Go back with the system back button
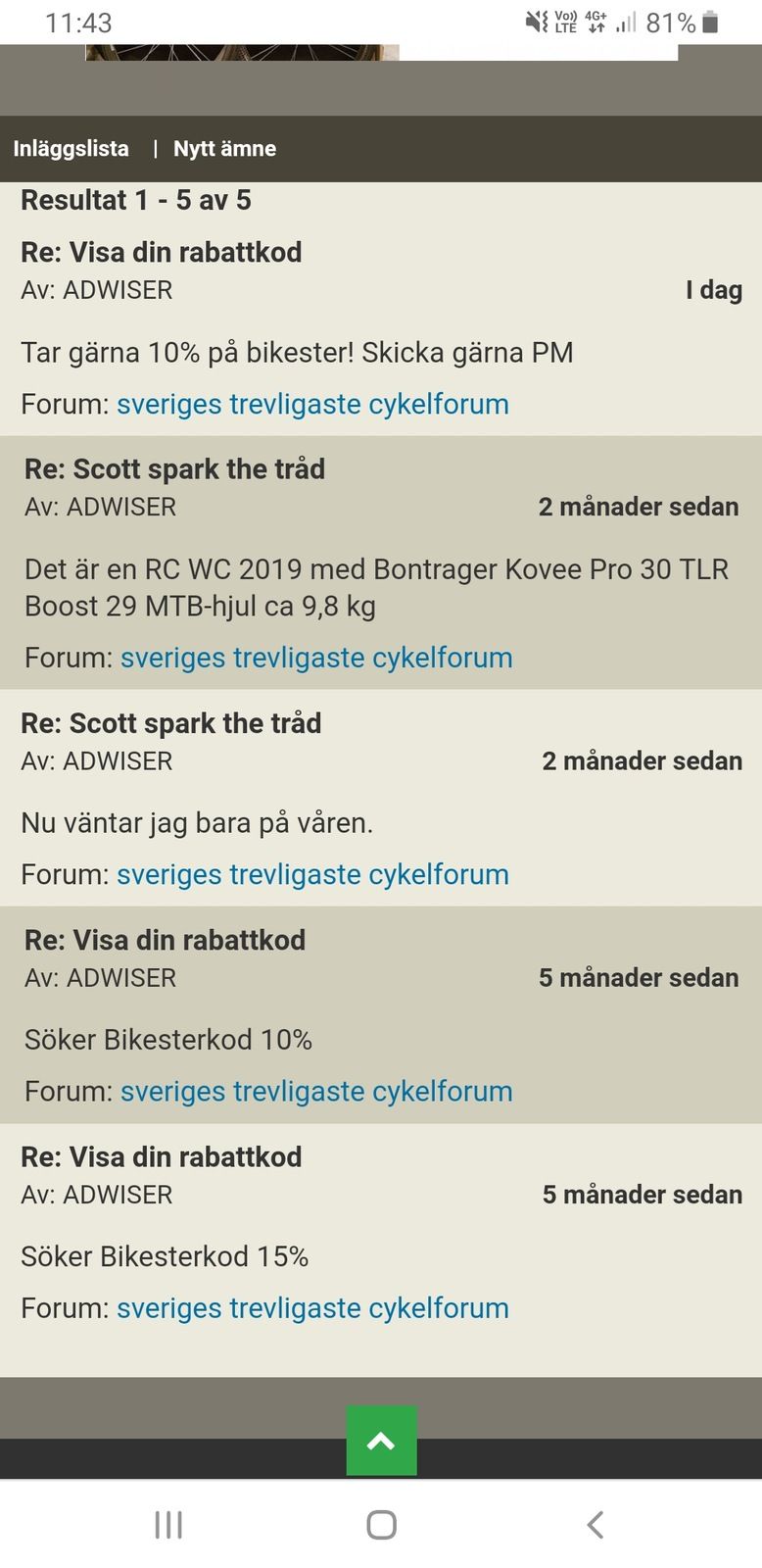762x1568 pixels. point(594,1525)
